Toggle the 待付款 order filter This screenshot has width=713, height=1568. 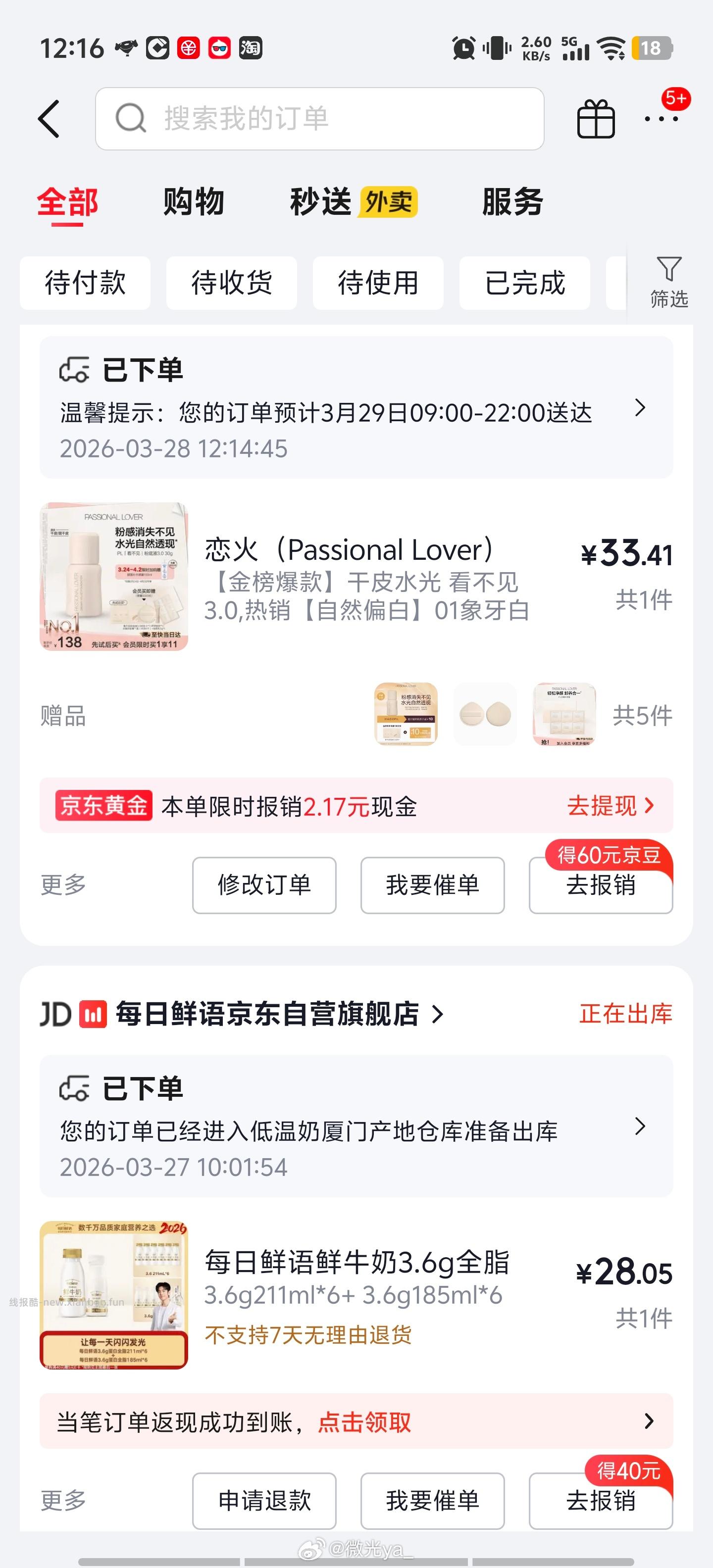(85, 283)
